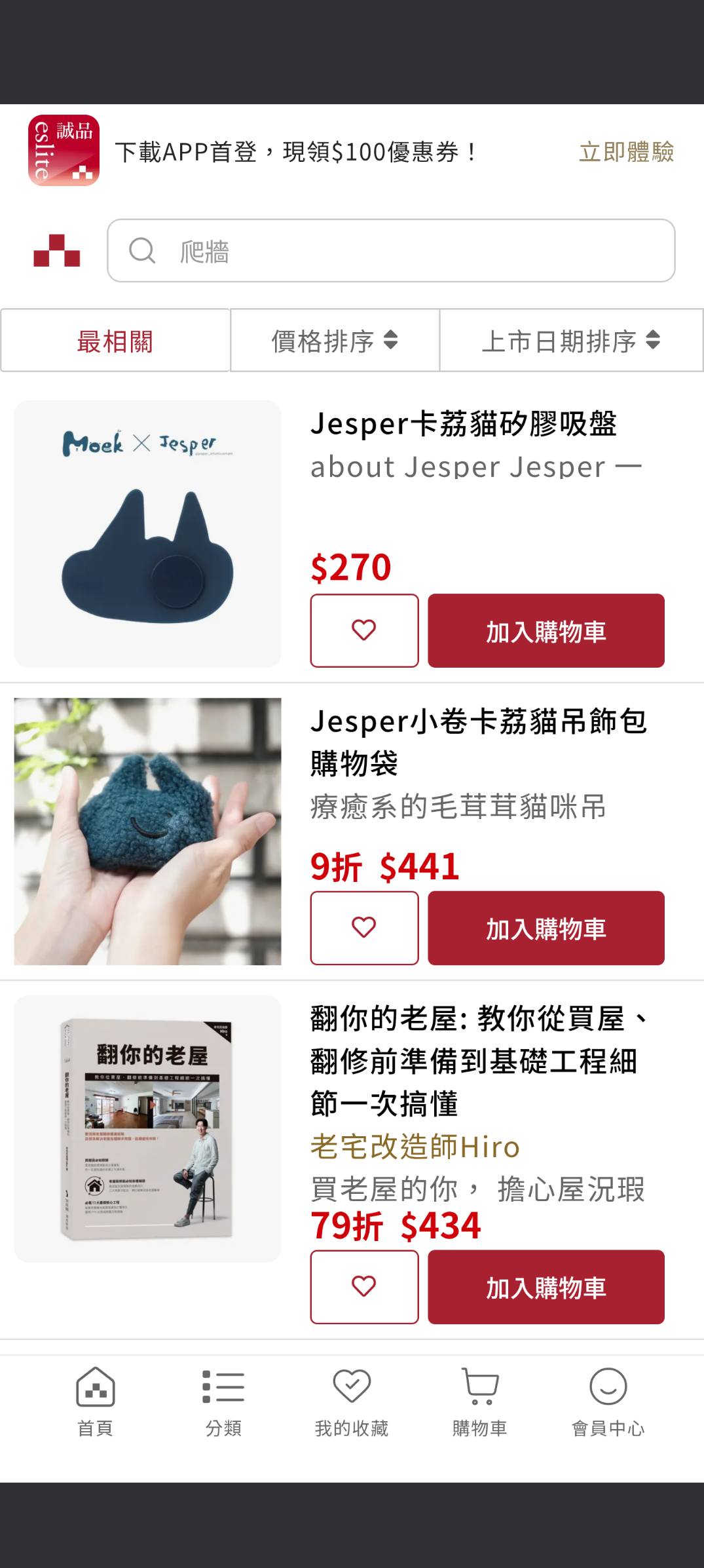Tap 立即體驗 in the app download banner
This screenshot has height=1568, width=704.
point(626,152)
